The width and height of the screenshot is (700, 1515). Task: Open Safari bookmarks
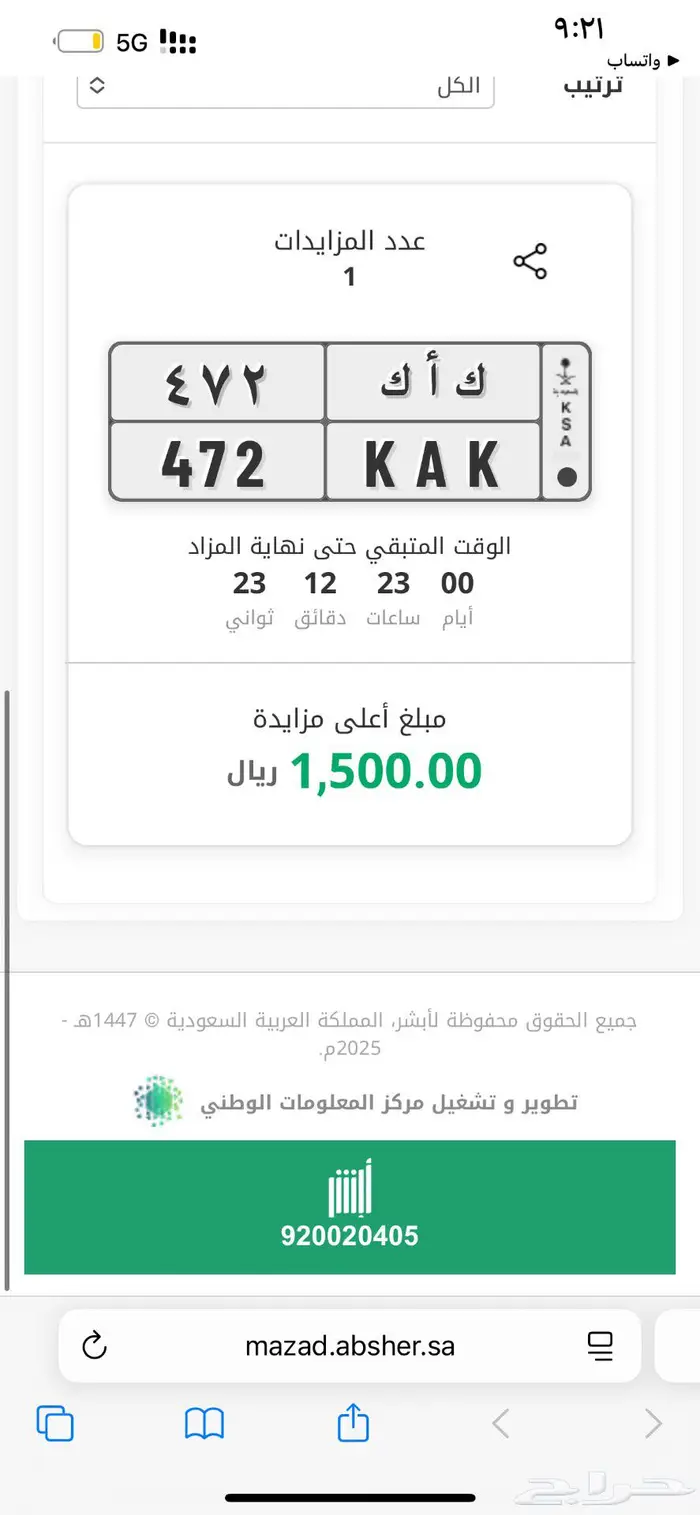204,1423
